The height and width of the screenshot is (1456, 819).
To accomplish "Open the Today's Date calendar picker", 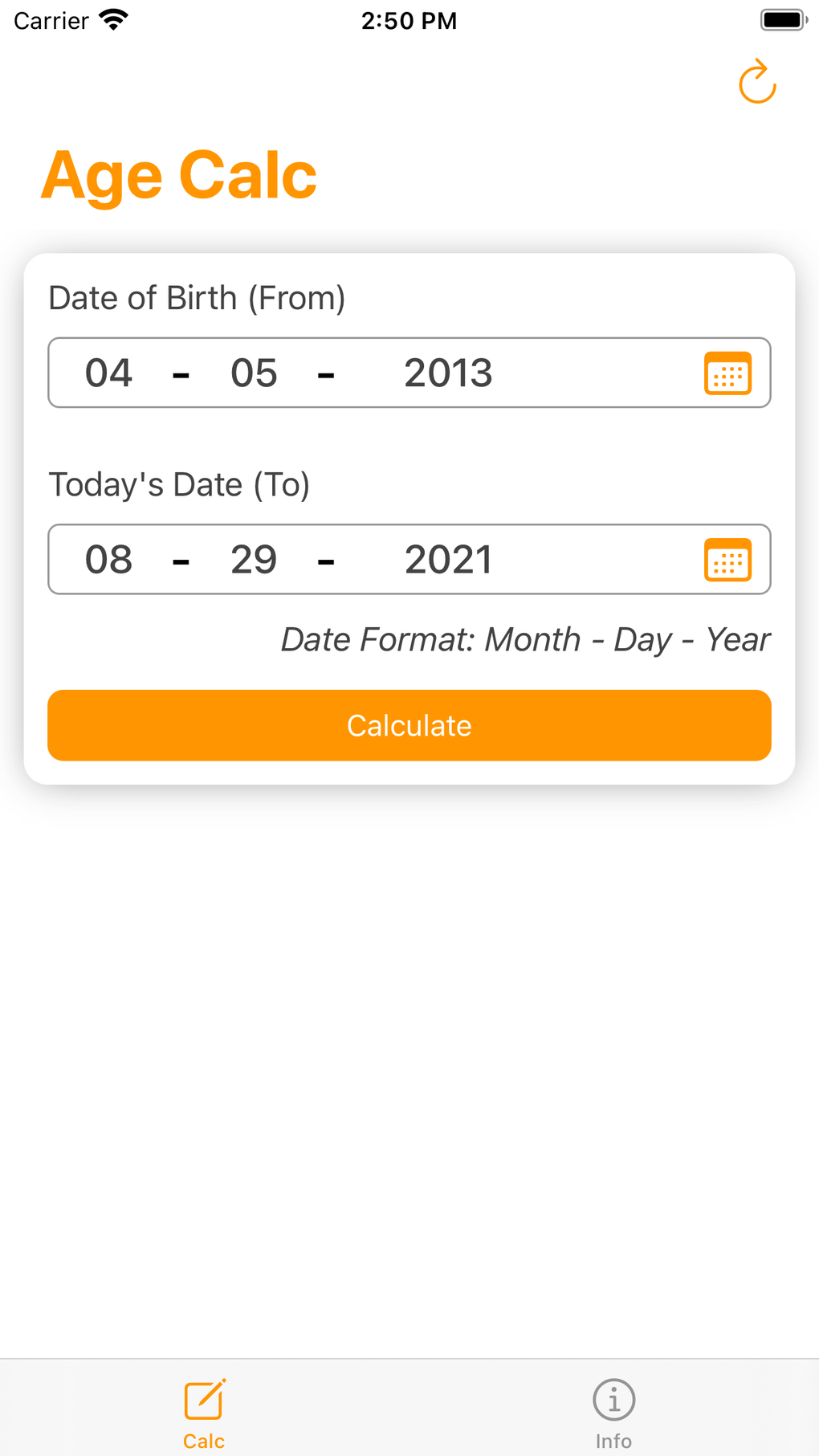I will 727,560.
